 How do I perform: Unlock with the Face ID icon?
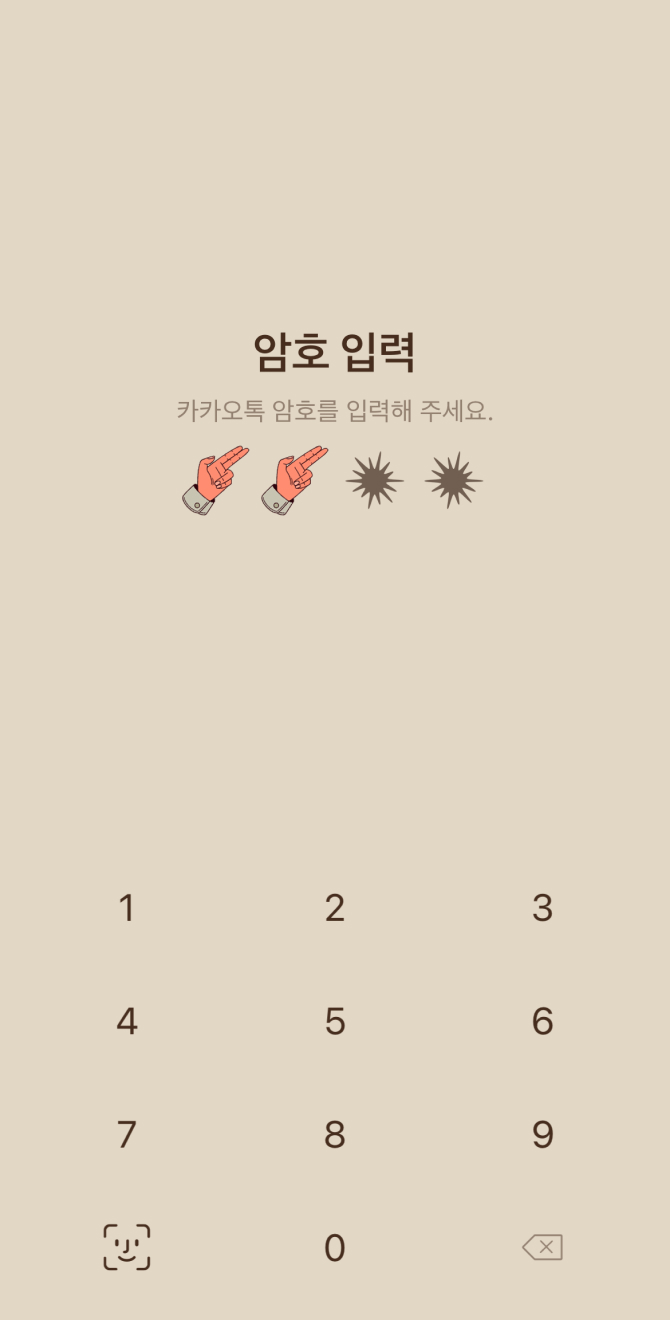pyautogui.click(x=127, y=1247)
